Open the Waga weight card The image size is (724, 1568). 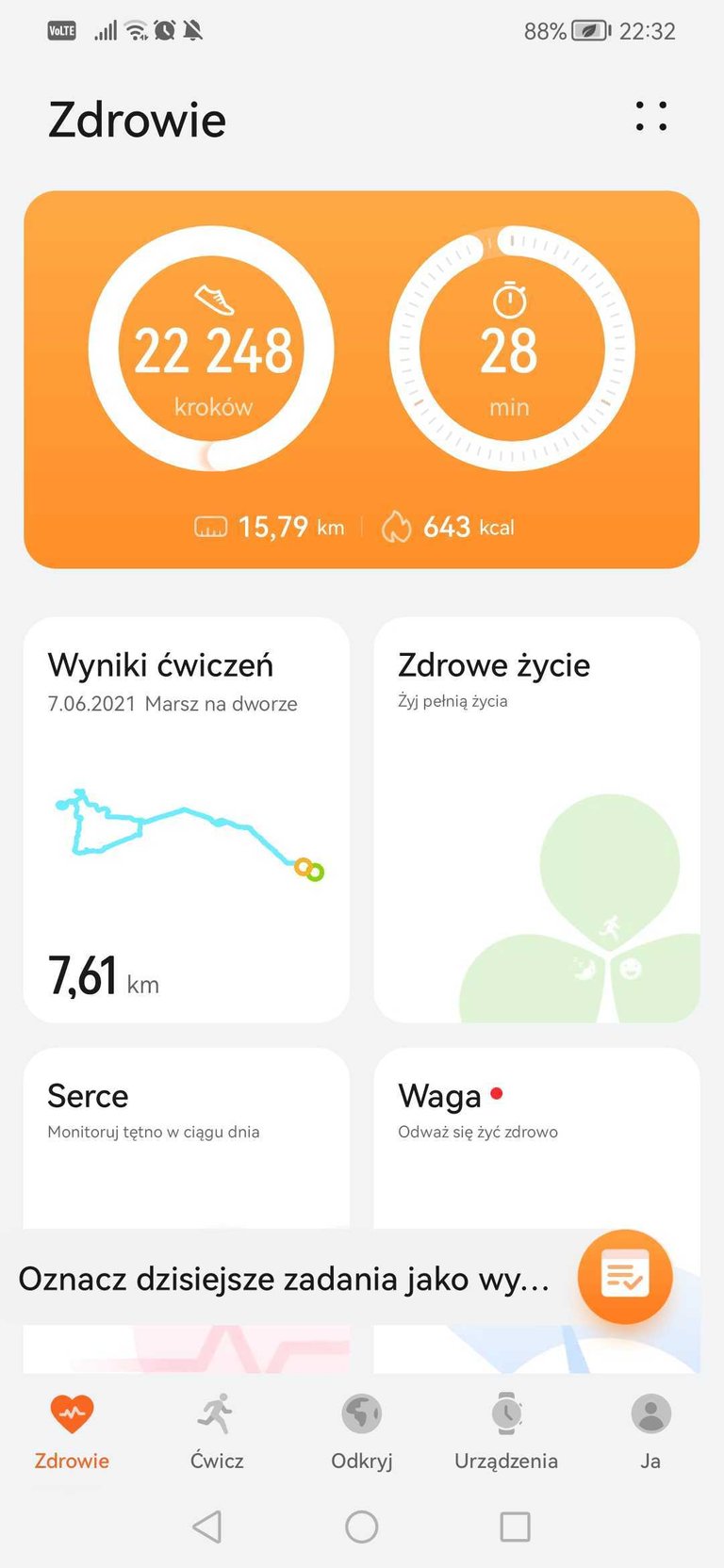pyautogui.click(x=536, y=1137)
